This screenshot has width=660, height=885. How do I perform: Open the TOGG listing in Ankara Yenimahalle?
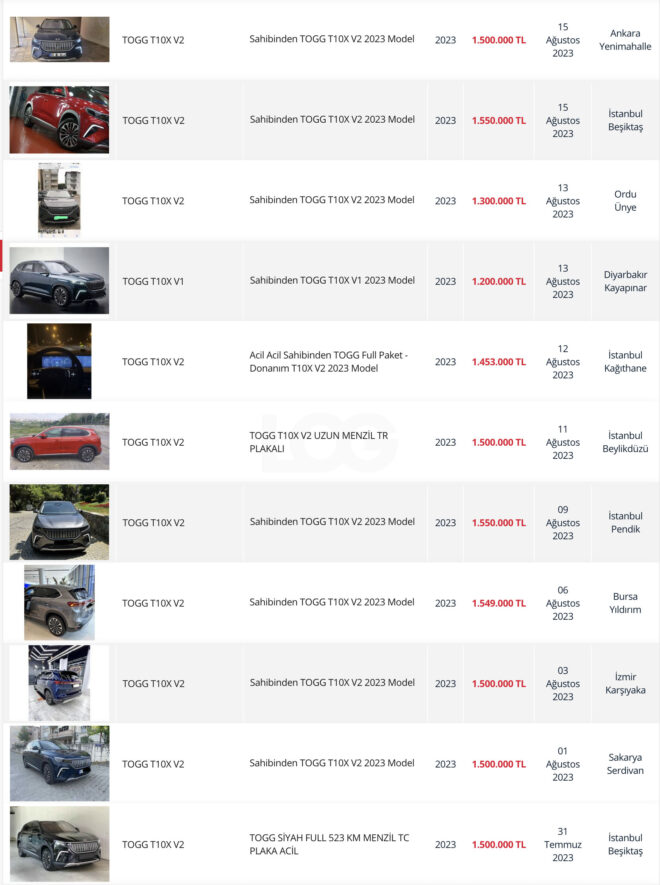coord(331,39)
